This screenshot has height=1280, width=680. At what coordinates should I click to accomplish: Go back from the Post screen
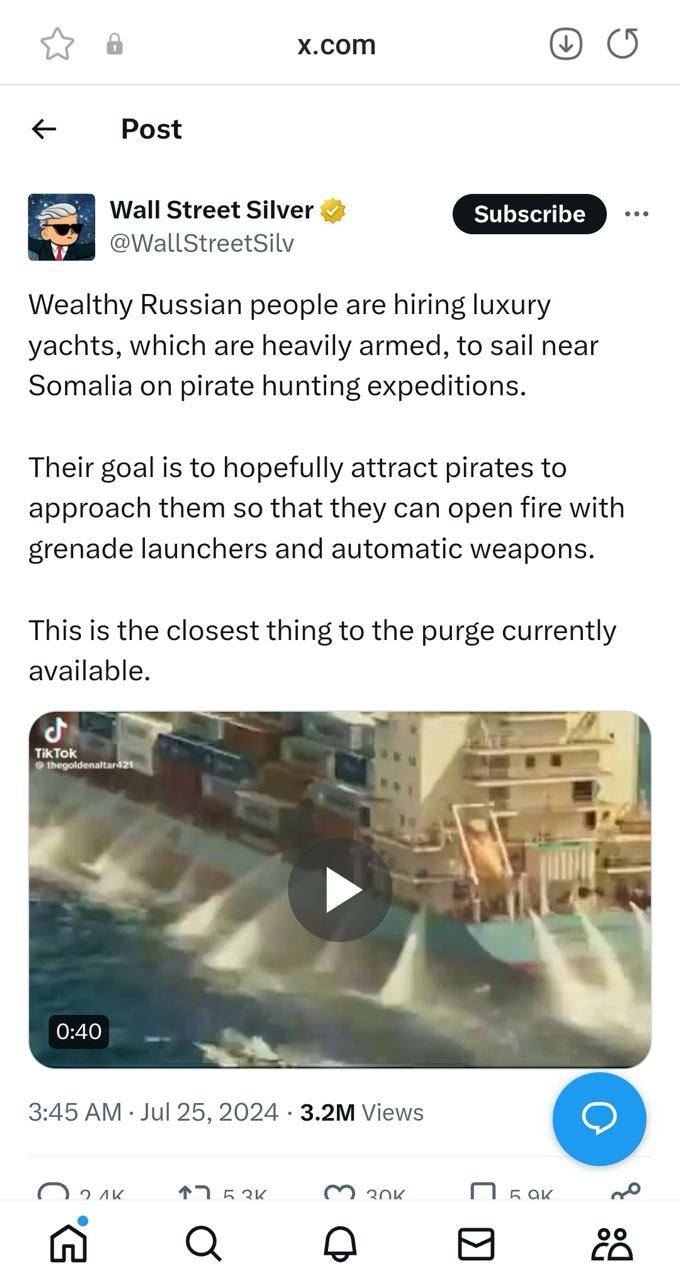tap(44, 129)
